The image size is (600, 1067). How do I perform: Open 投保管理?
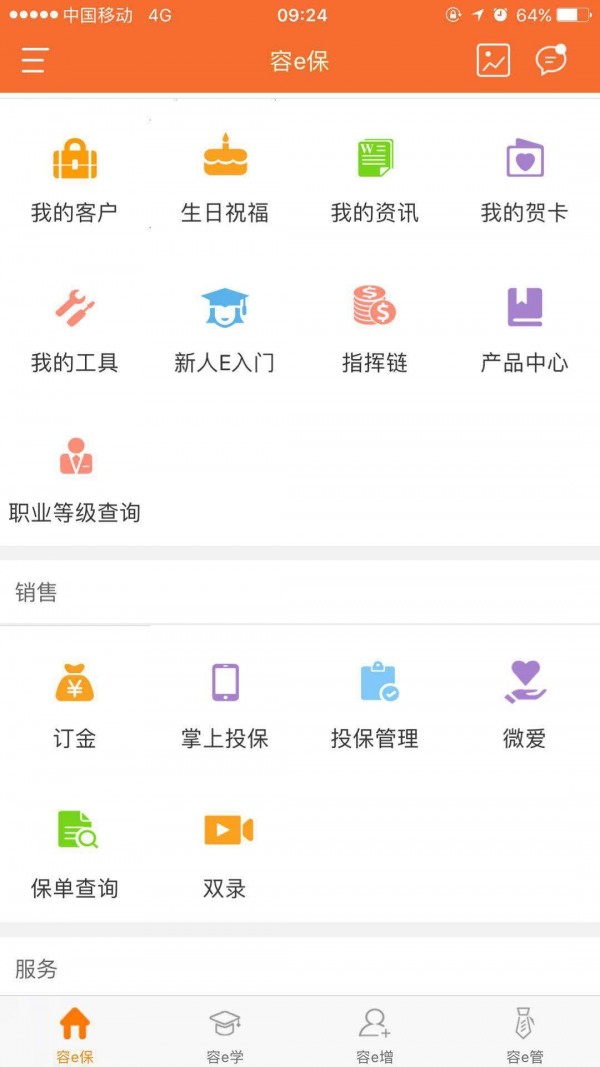375,706
